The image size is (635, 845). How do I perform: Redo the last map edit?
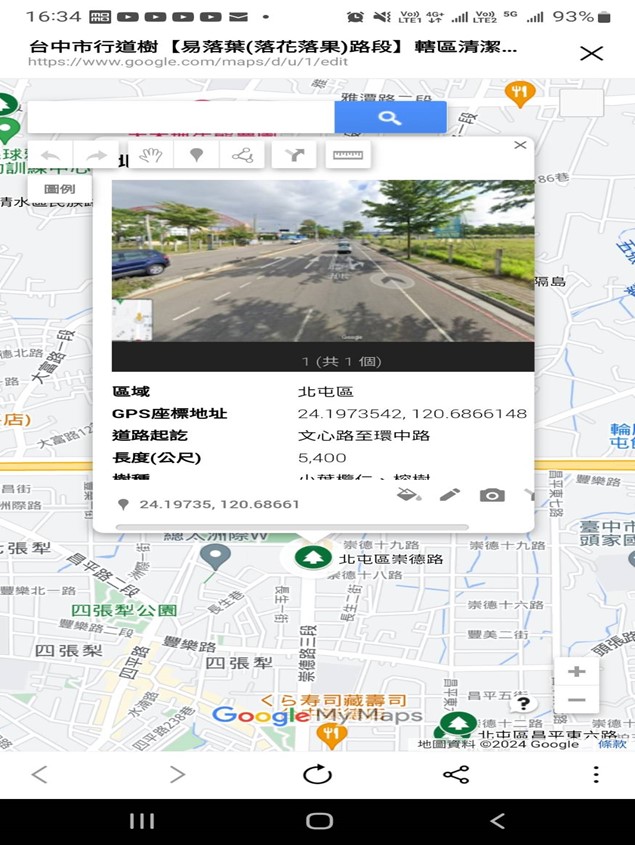pyautogui.click(x=97, y=155)
